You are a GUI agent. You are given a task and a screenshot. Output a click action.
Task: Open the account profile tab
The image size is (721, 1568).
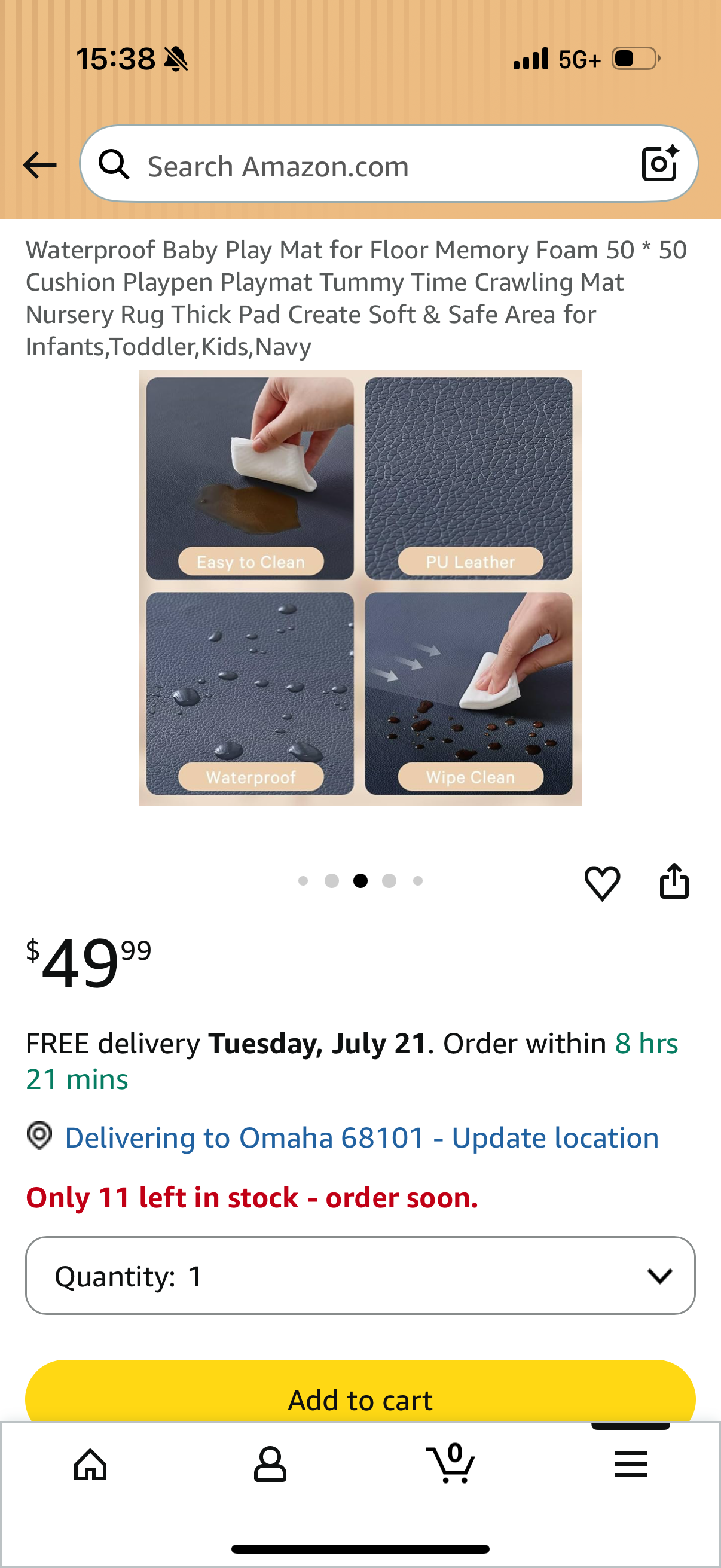click(x=270, y=1464)
